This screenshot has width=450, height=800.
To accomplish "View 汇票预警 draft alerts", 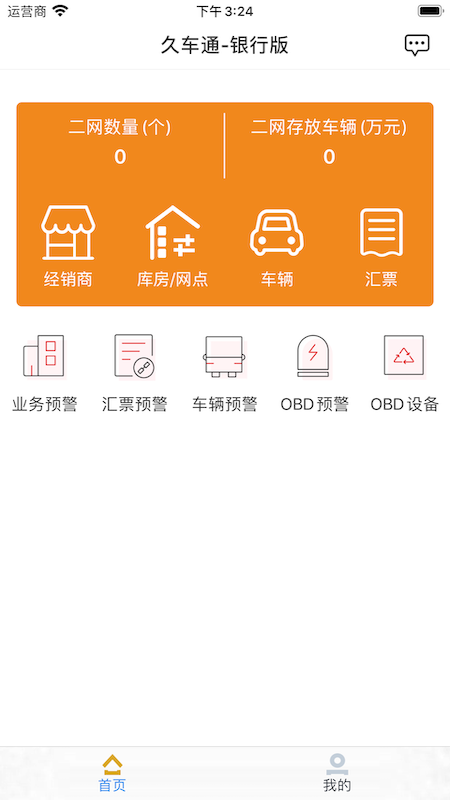I will 135,373.
